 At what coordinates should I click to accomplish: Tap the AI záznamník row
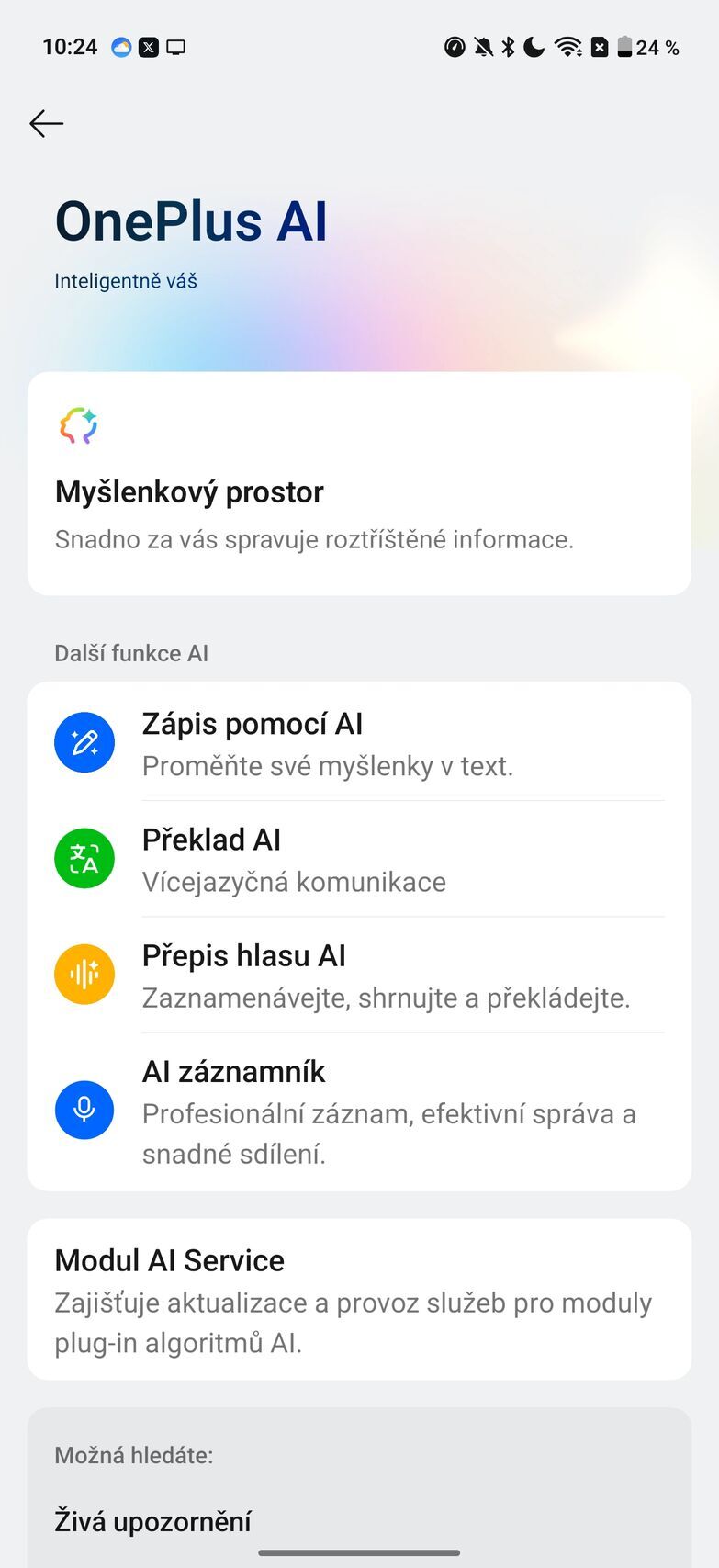pyautogui.click(x=359, y=1111)
